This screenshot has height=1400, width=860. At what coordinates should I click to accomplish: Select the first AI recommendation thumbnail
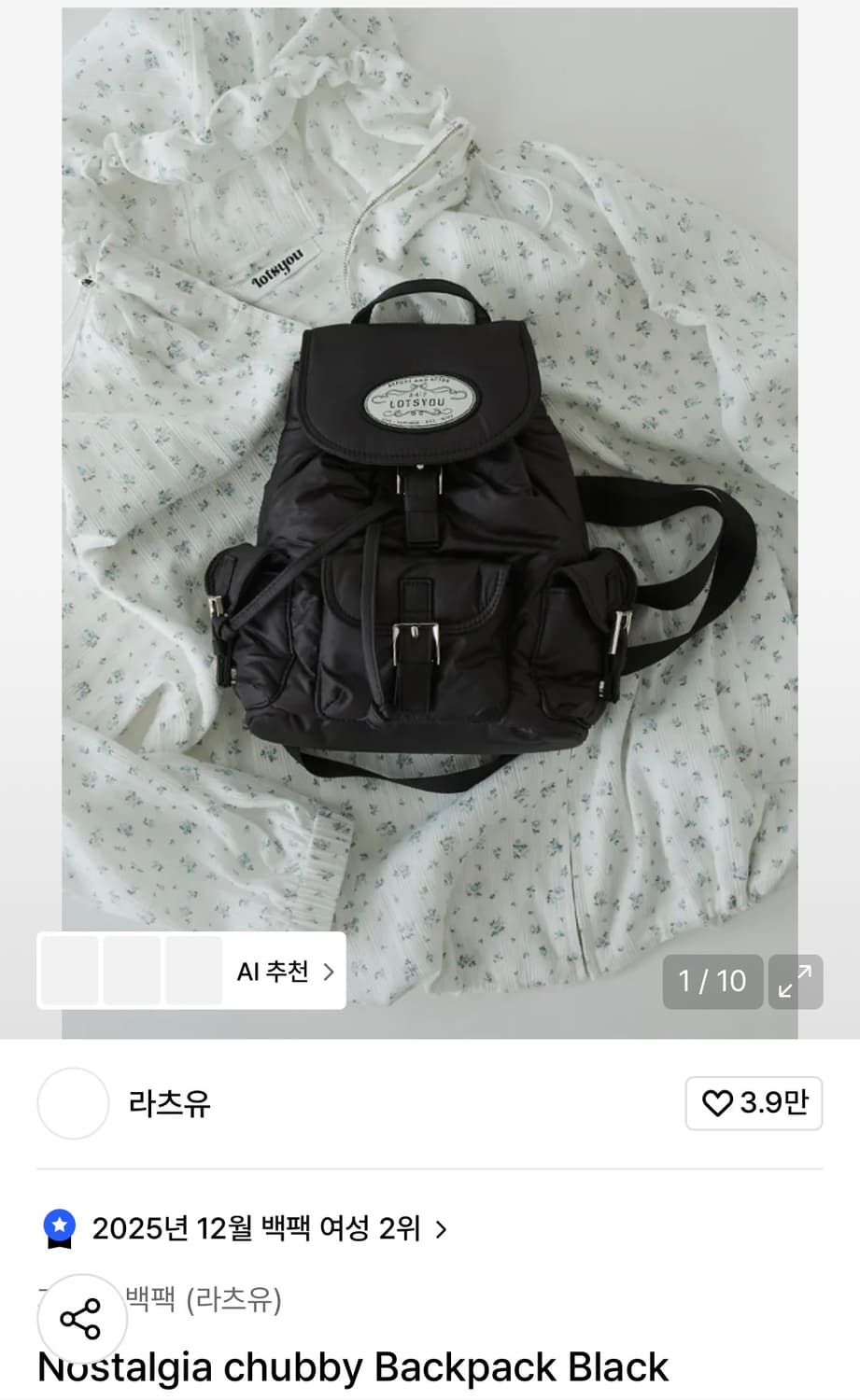click(x=70, y=972)
